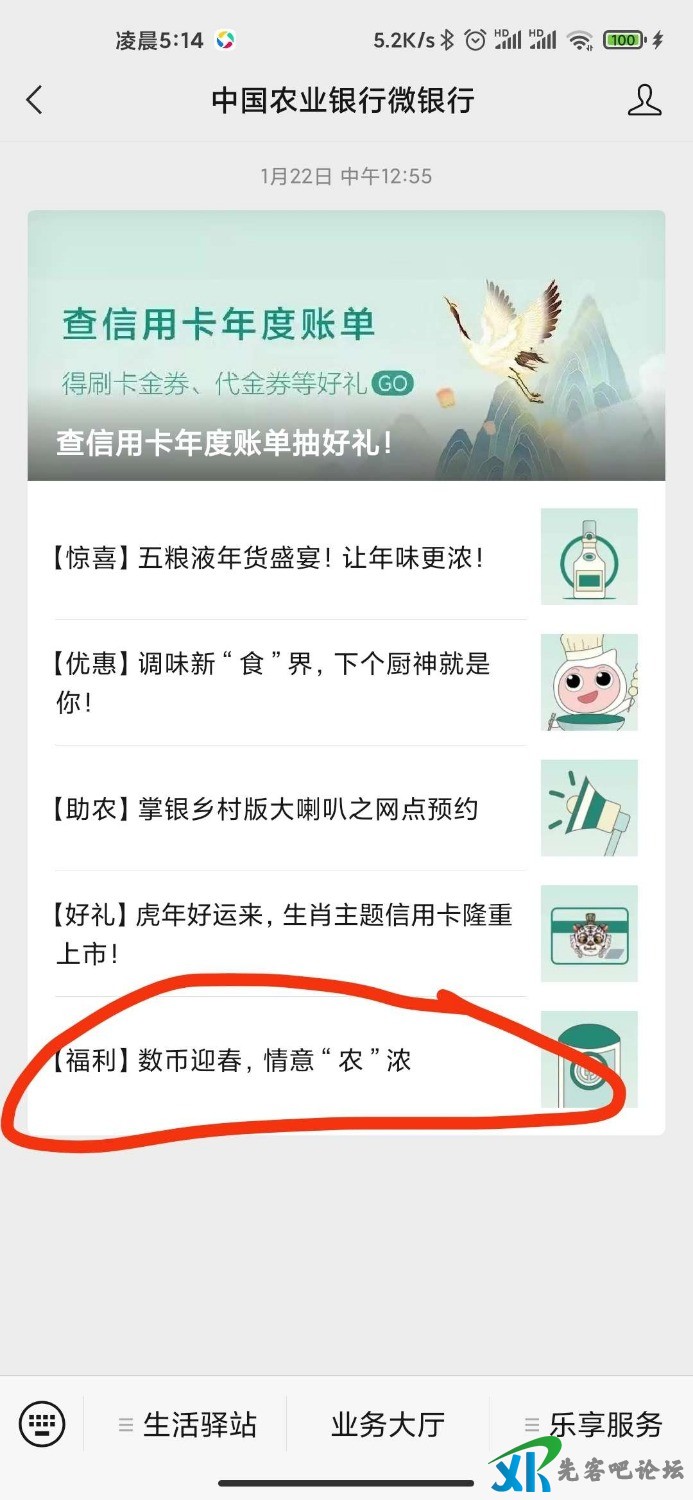Viewport: 693px width, 1500px height.
Task: Open the credit card annual bill banner
Action: click(x=346, y=345)
